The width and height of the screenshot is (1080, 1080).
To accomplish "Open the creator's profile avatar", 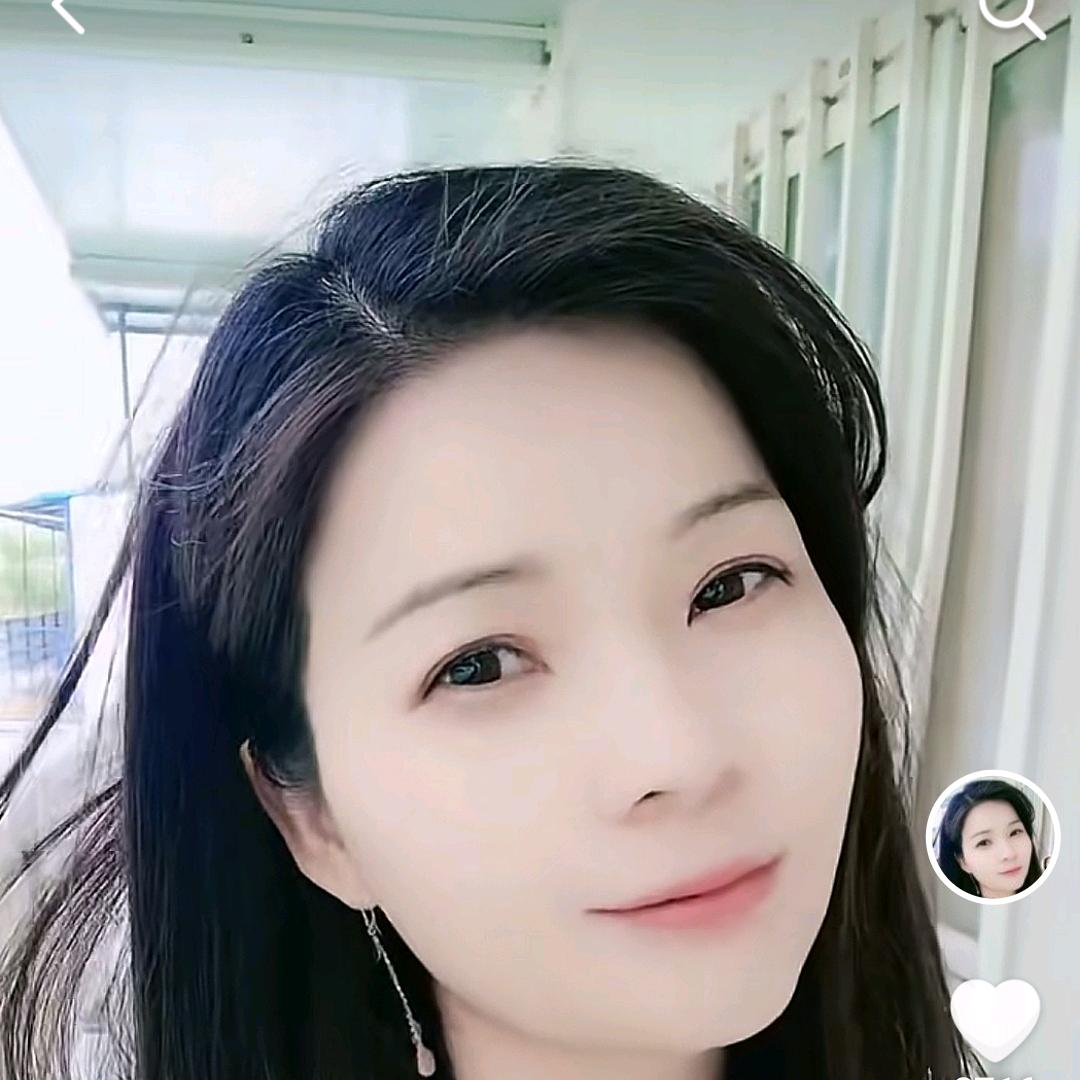I will point(992,837).
